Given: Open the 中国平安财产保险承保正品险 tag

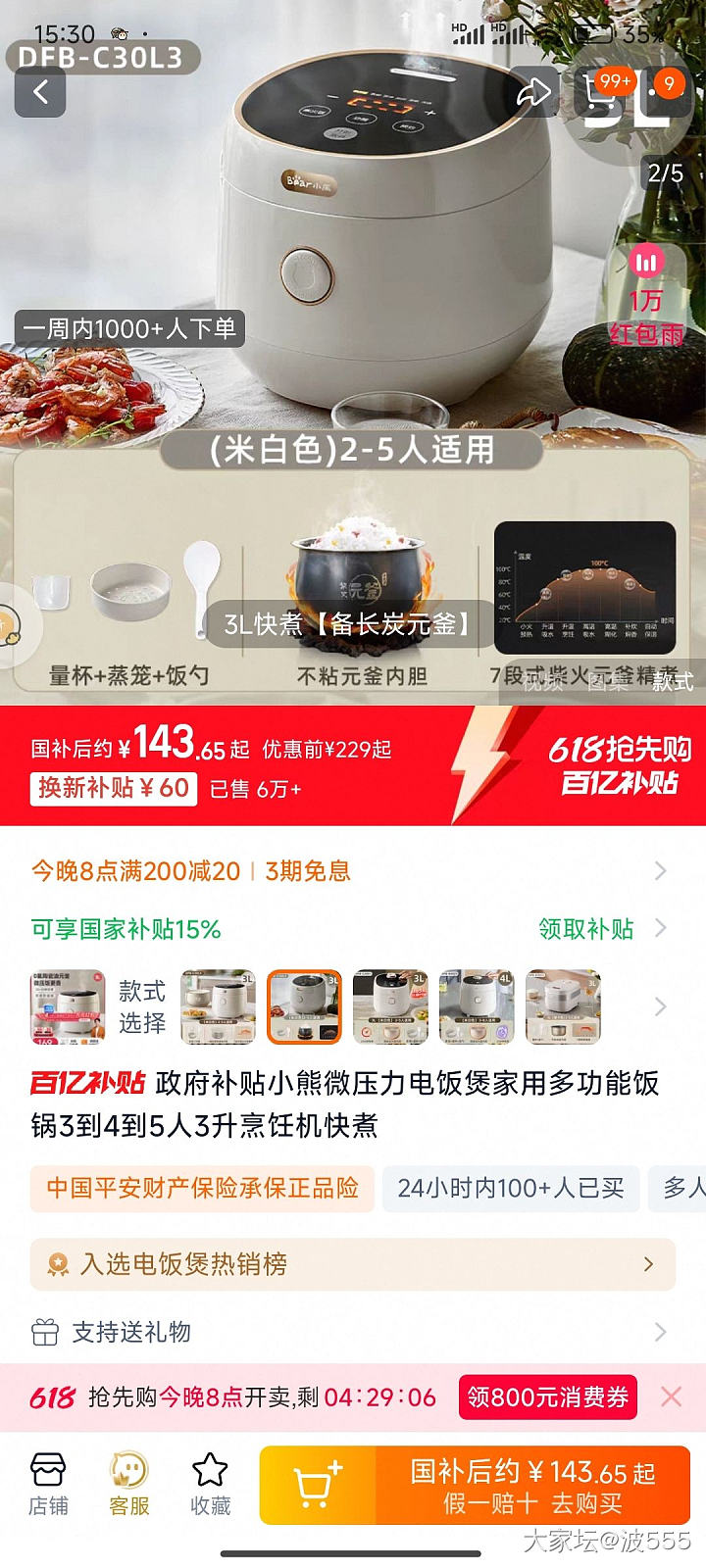Looking at the screenshot, I should click(202, 1189).
